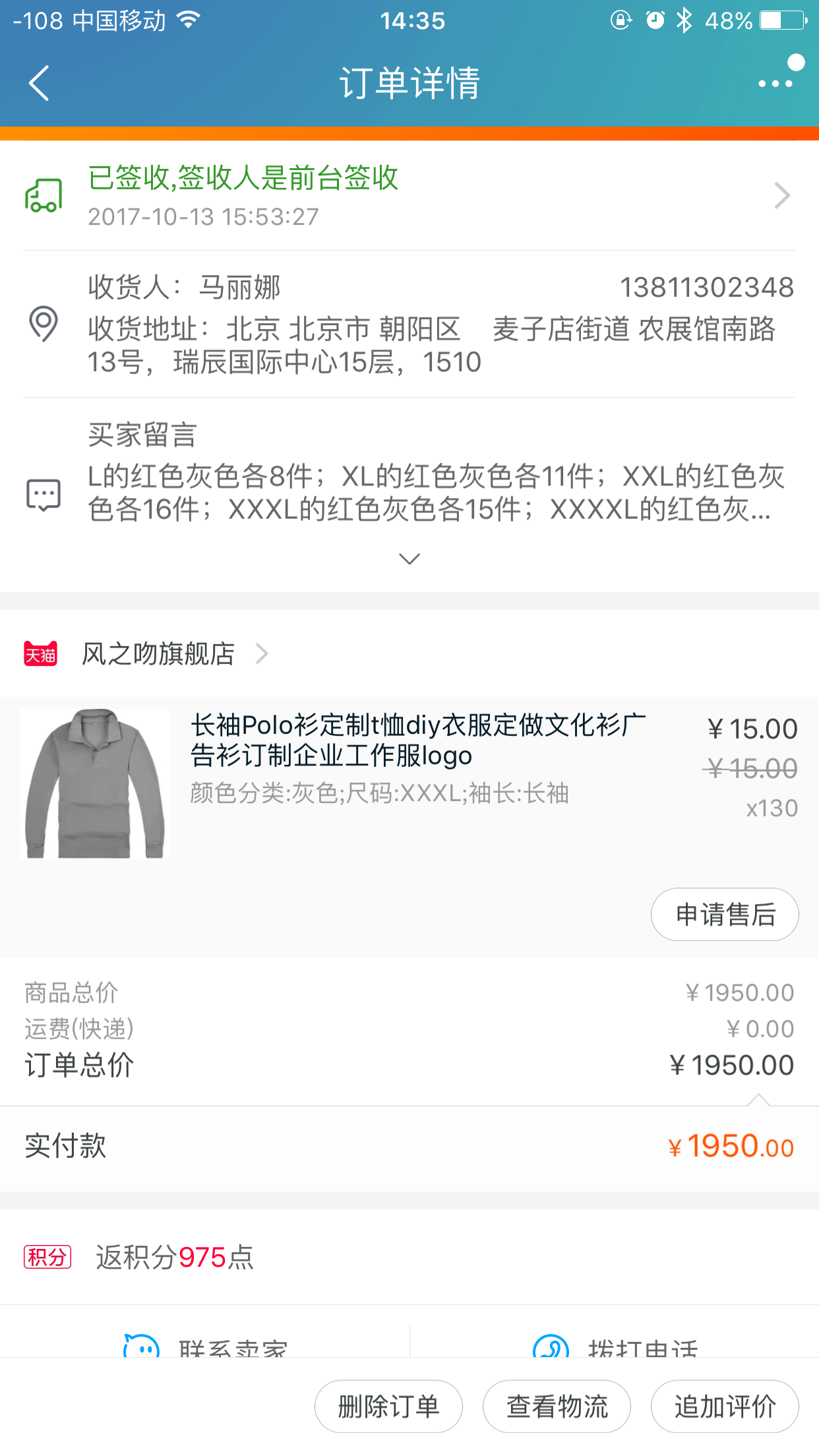Open the three-dot overflow menu

click(x=775, y=83)
